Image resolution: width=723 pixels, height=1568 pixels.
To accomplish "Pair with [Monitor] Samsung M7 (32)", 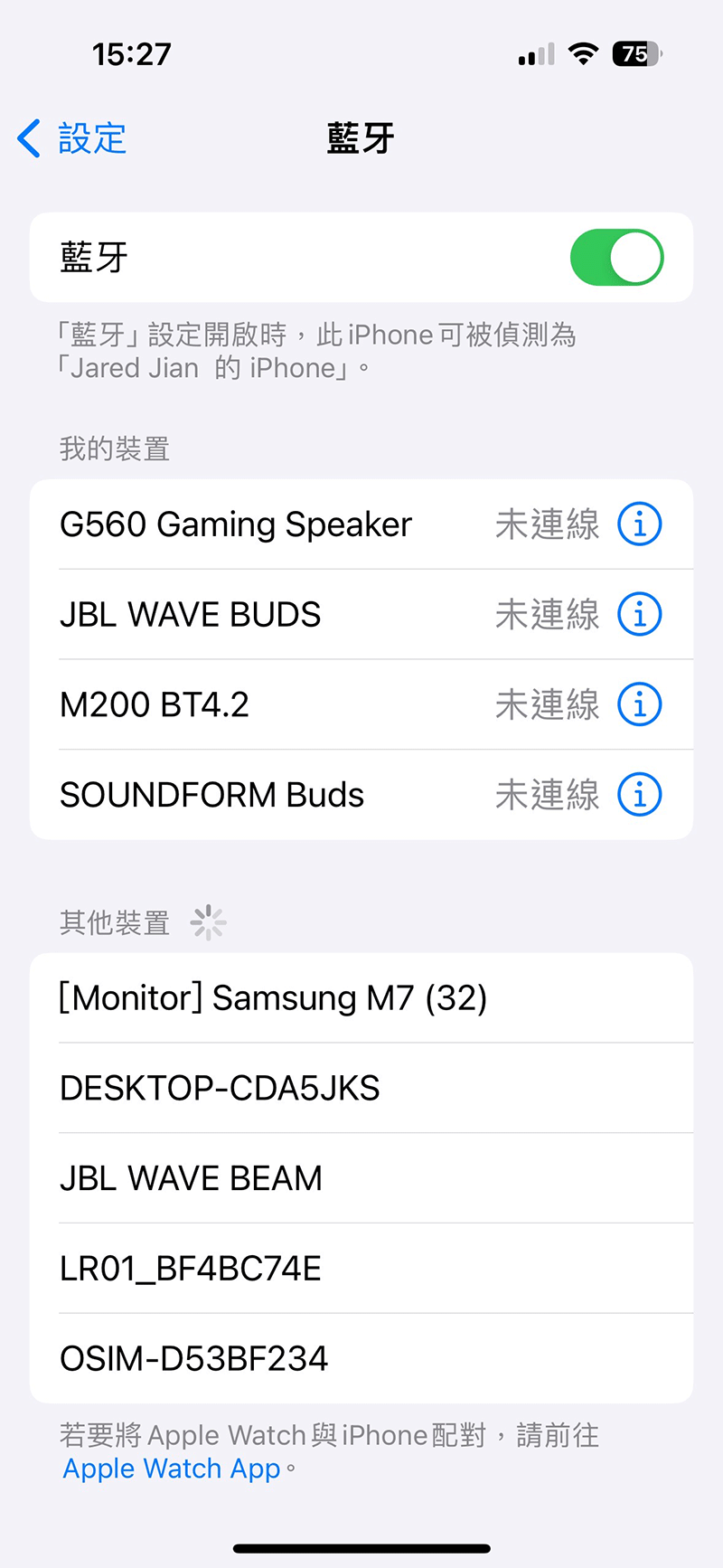I will pyautogui.click(x=361, y=998).
